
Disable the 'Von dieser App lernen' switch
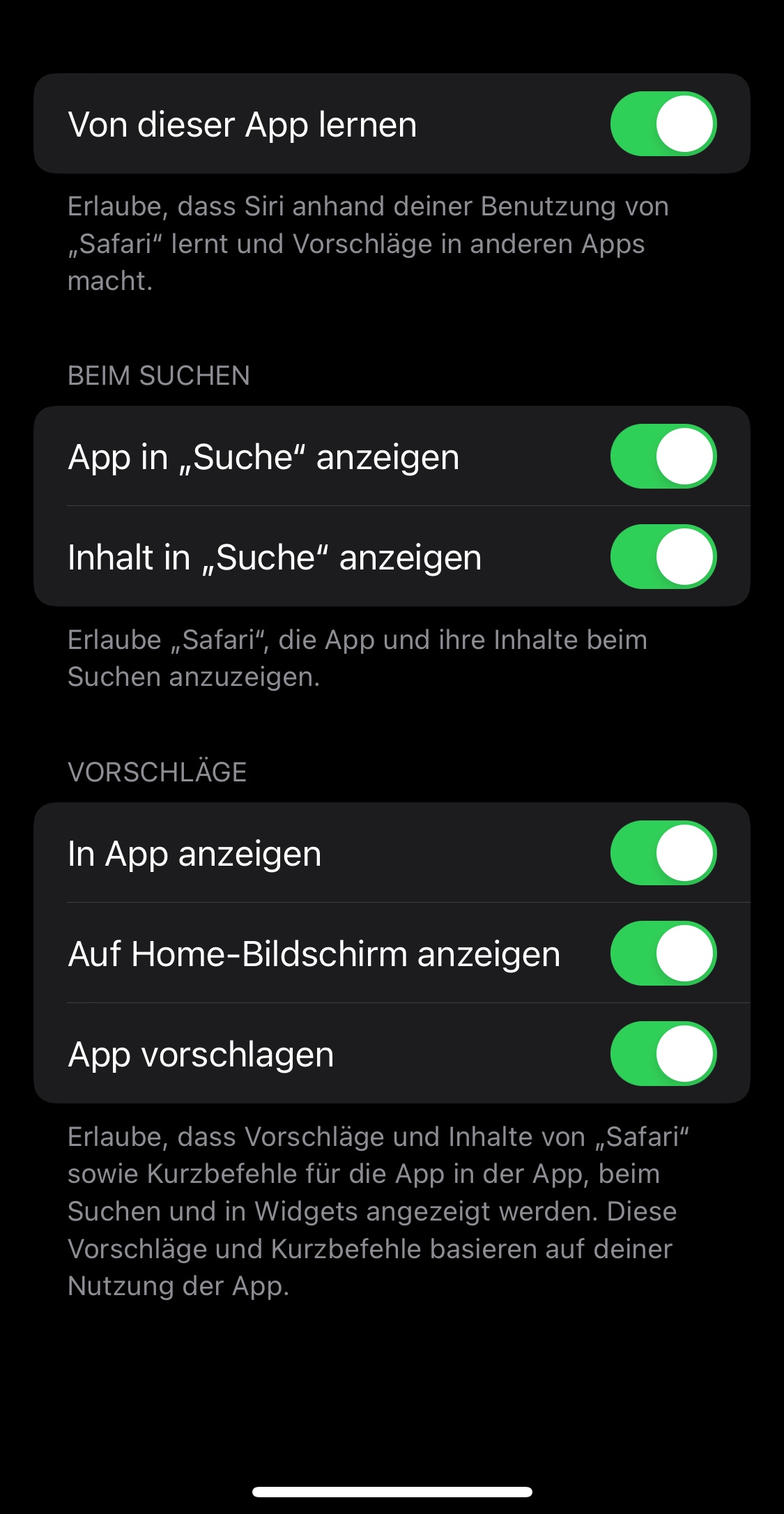click(x=663, y=124)
